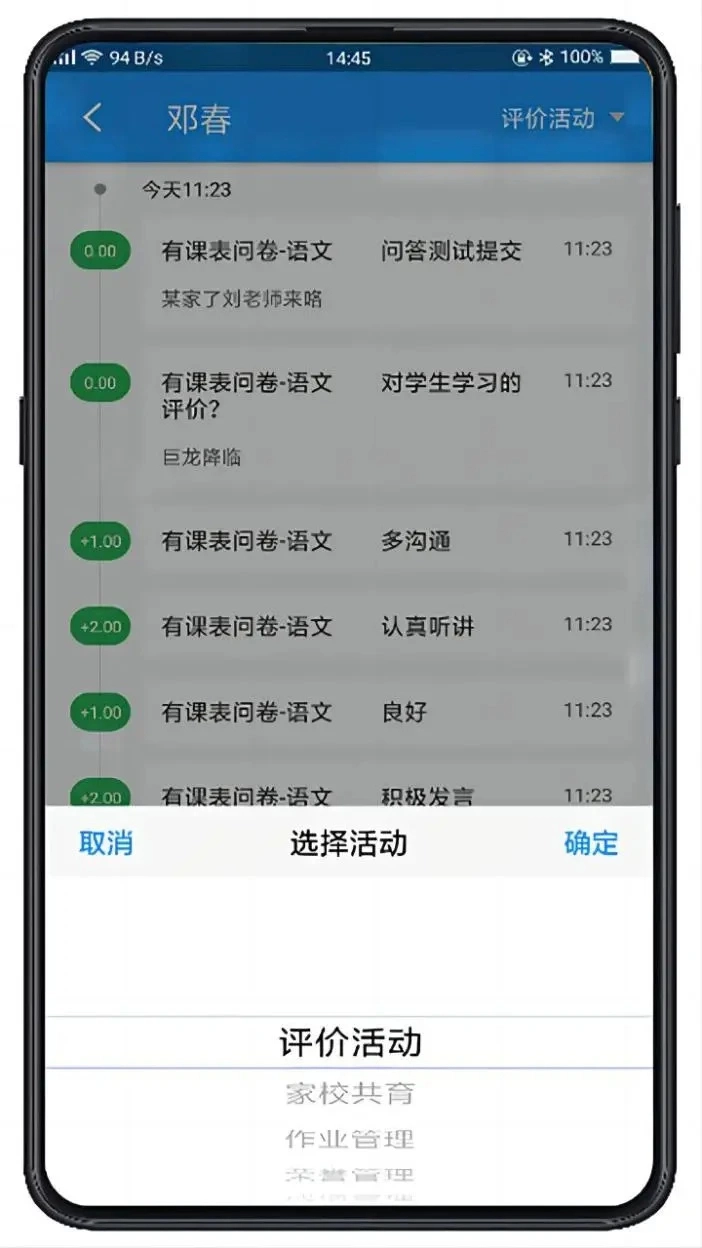702x1248 pixels.
Task: Tap 取消 to dismiss the activity picker
Action: click(106, 843)
